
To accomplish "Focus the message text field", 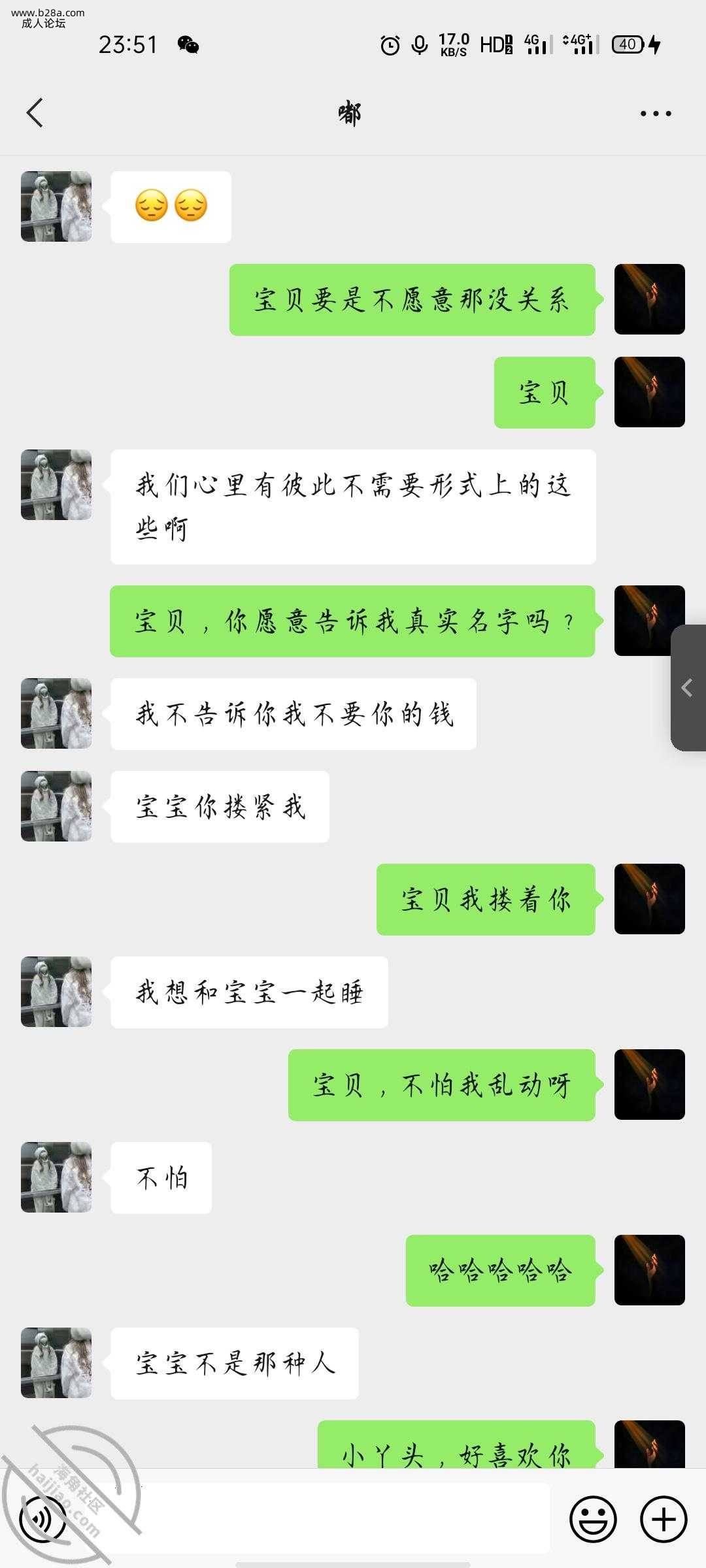I will pos(340,1520).
